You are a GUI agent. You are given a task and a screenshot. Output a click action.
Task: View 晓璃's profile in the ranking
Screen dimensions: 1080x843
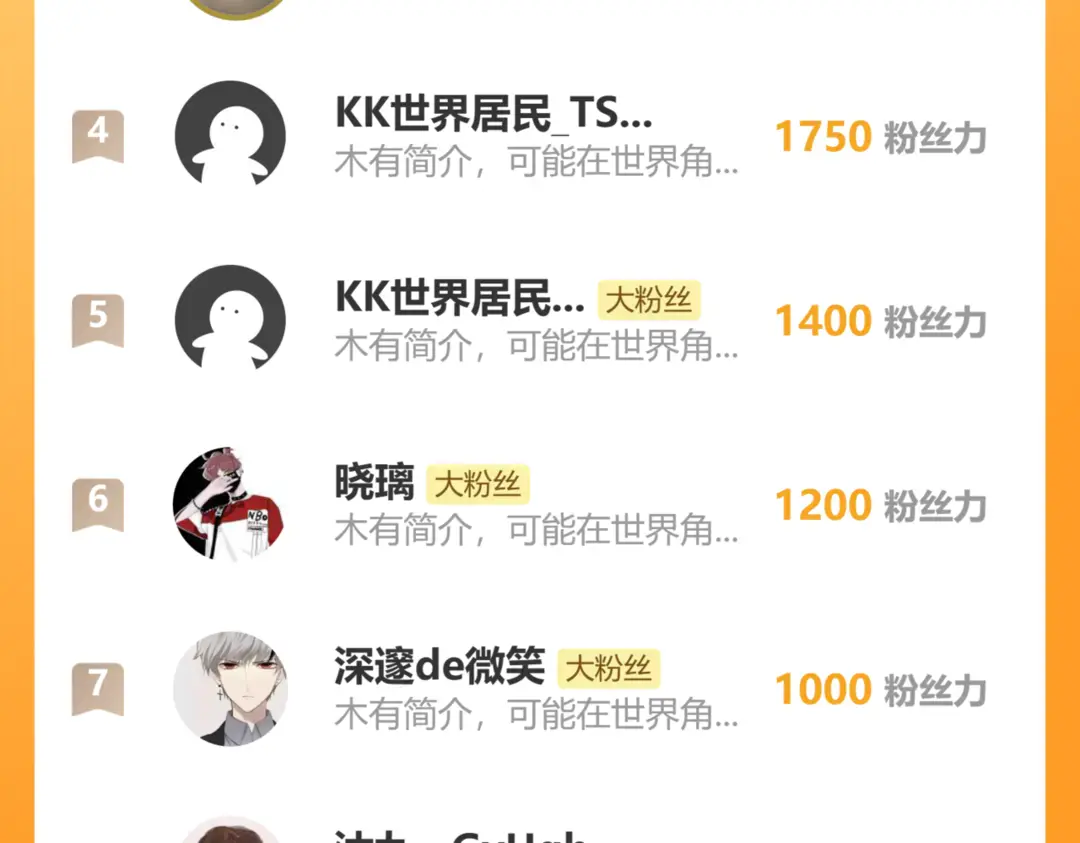click(375, 485)
